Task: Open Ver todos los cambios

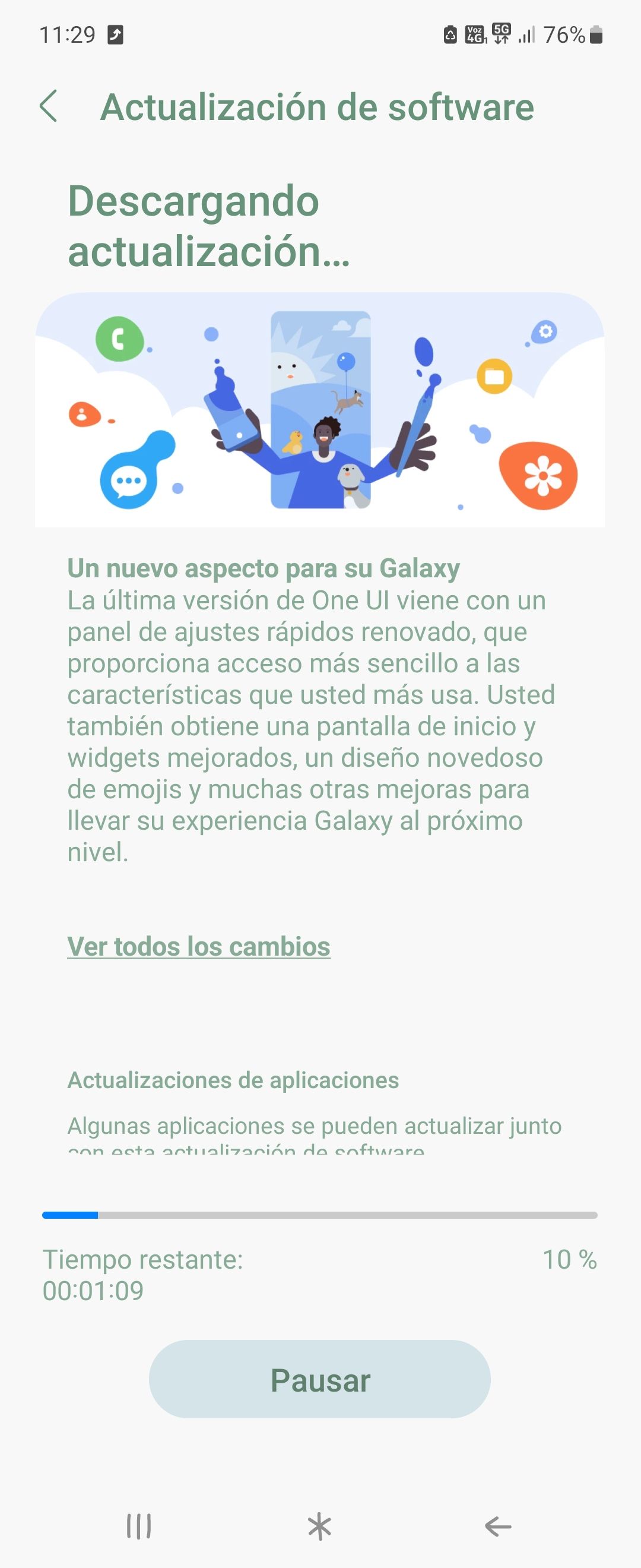Action: point(199,947)
